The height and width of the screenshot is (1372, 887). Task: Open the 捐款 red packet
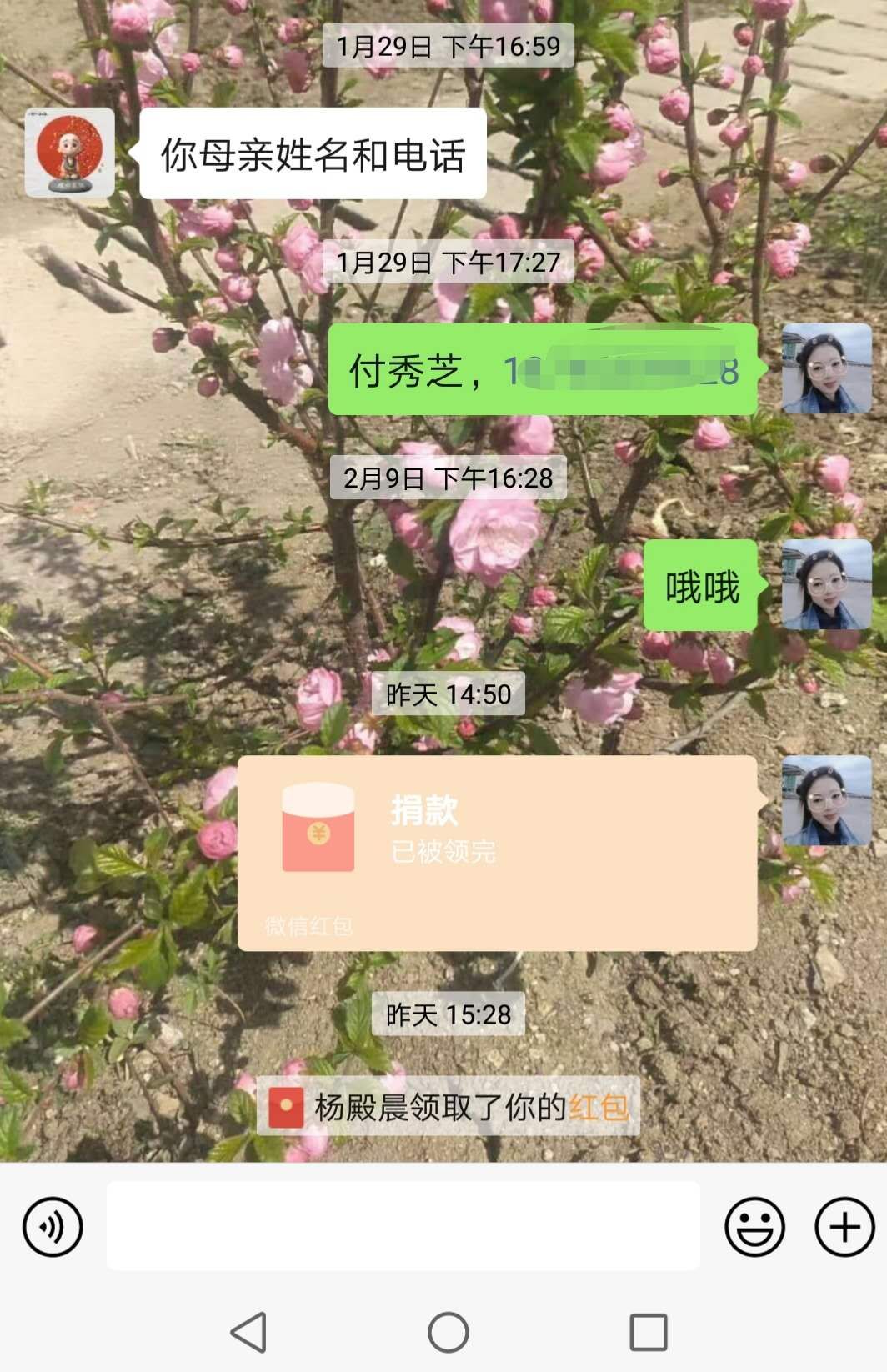point(497,852)
